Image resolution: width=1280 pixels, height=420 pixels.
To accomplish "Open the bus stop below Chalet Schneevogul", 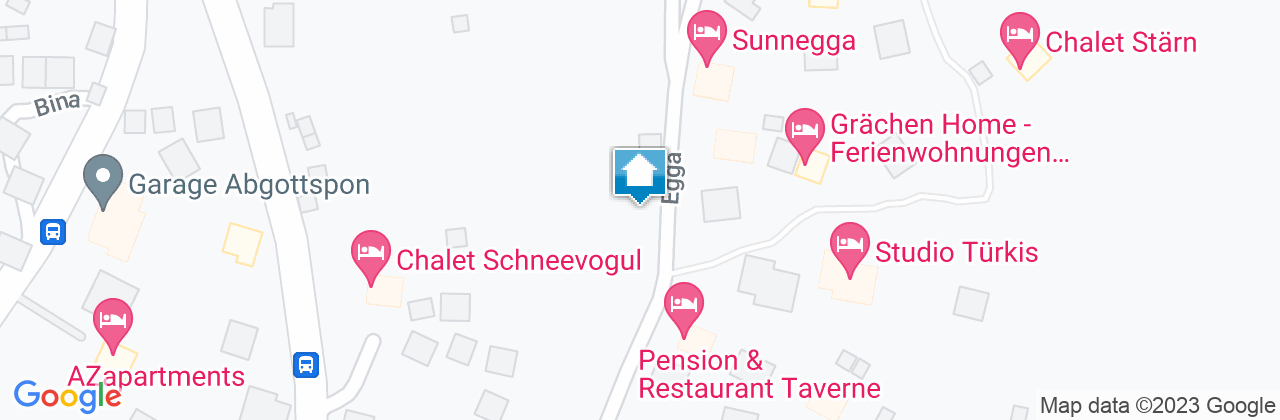I will point(306,365).
